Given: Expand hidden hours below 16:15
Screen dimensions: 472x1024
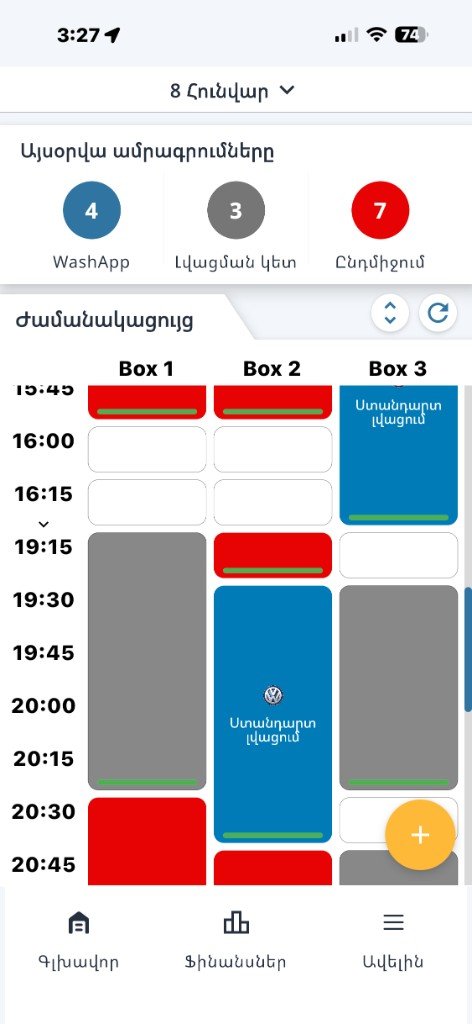Looking at the screenshot, I should 44,524.
